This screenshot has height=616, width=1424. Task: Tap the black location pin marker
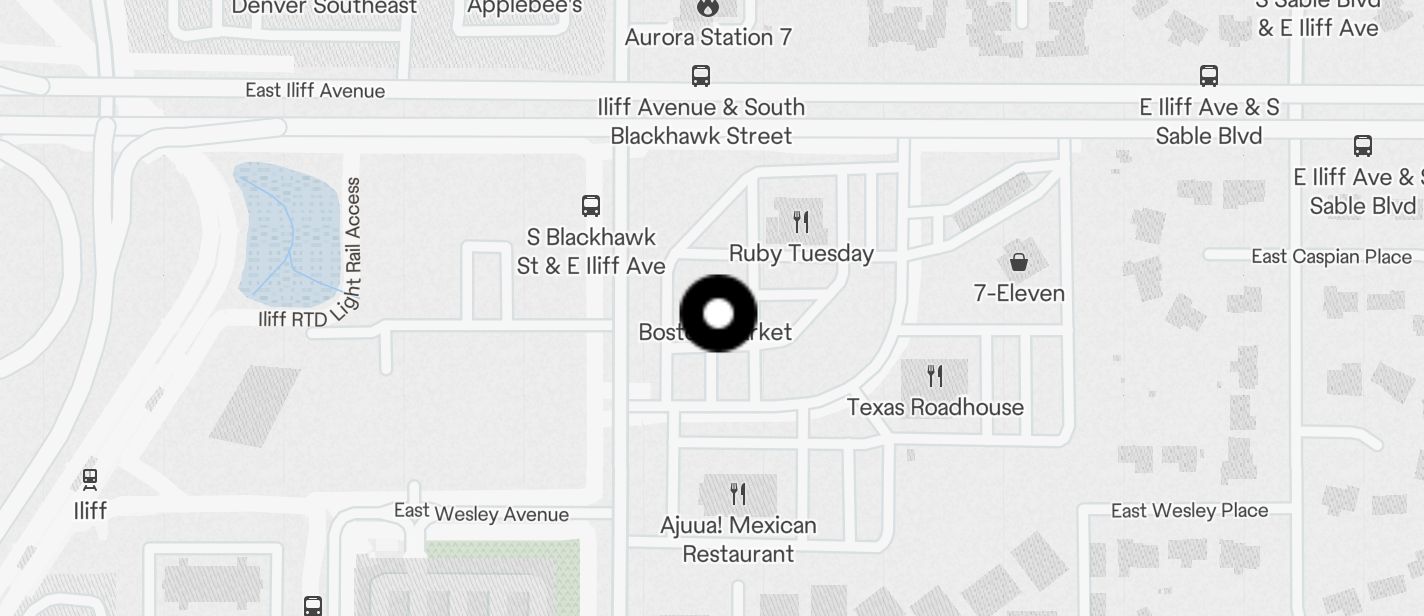click(718, 313)
